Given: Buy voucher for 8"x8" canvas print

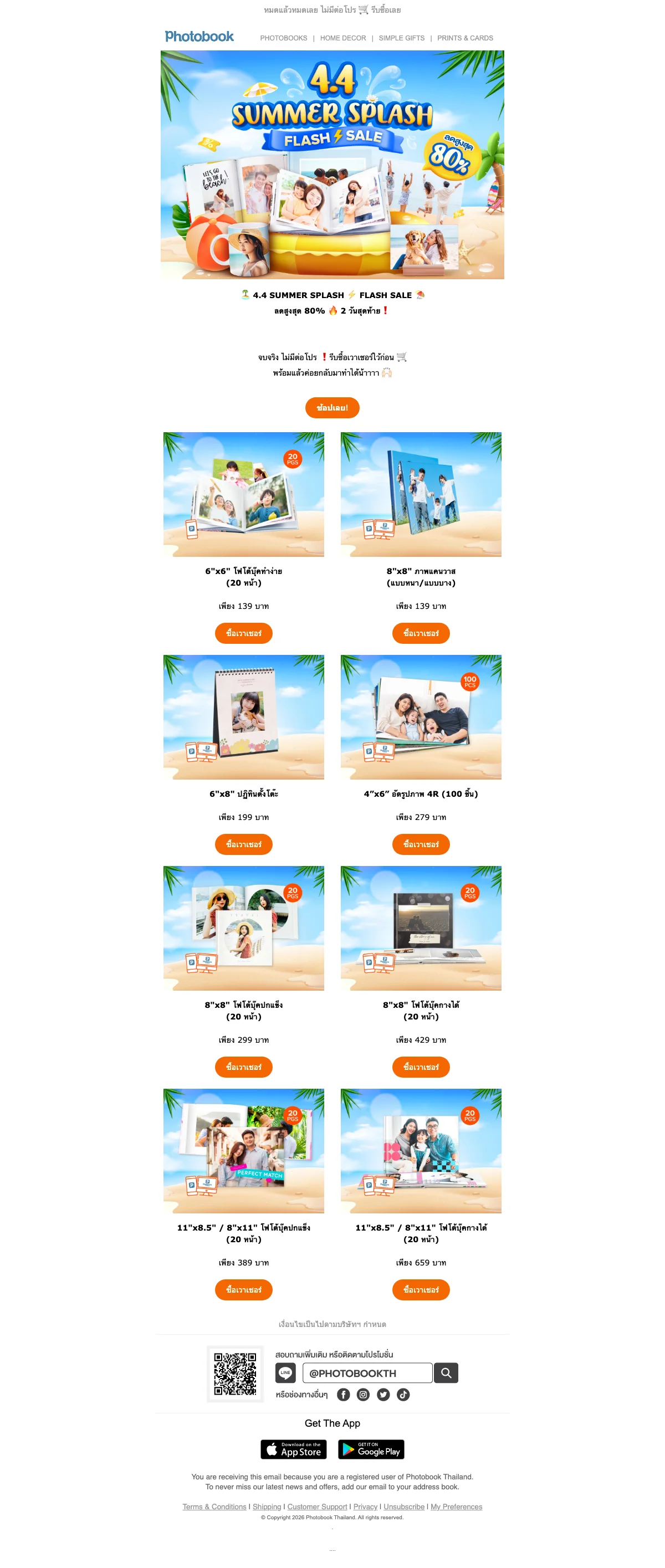Looking at the screenshot, I should 421,633.
